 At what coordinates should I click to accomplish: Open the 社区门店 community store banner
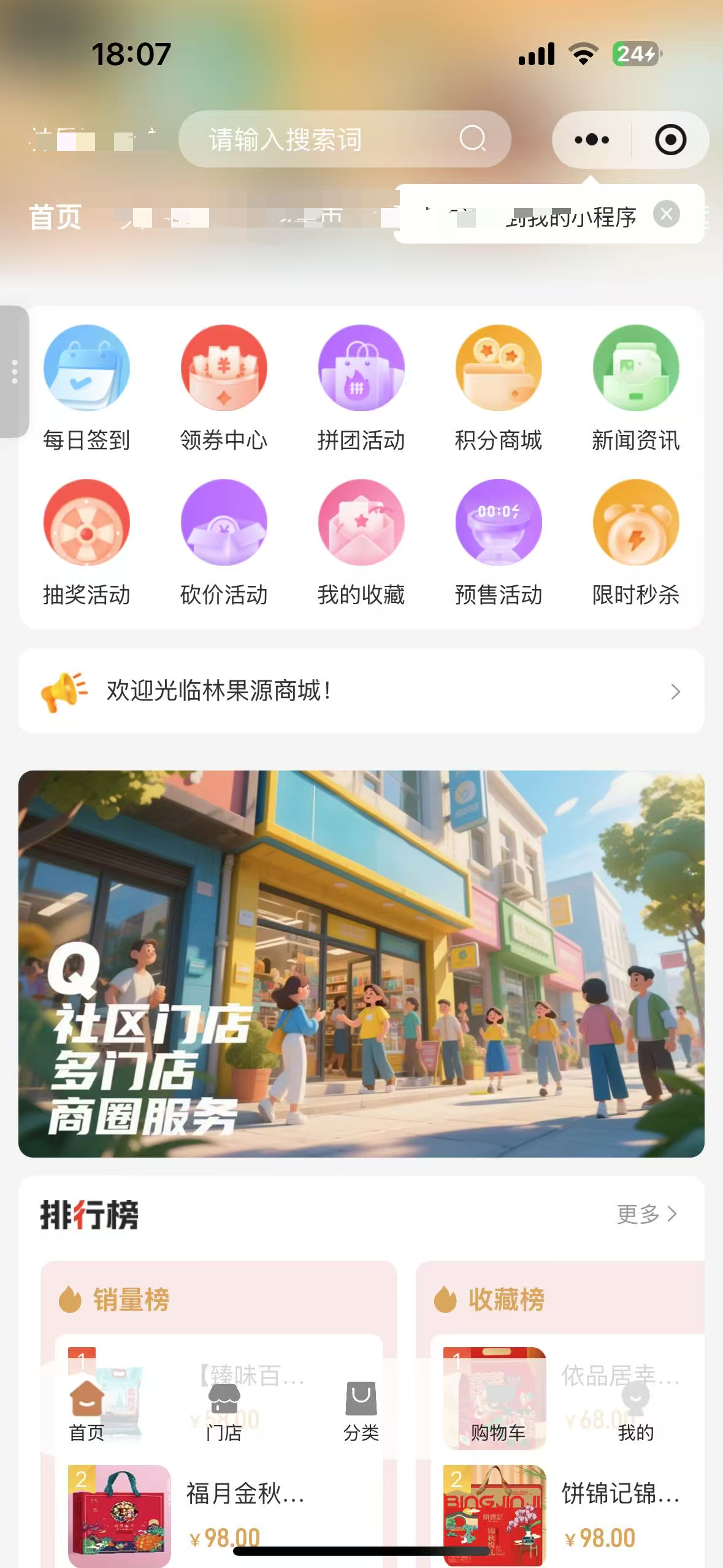[x=361, y=964]
